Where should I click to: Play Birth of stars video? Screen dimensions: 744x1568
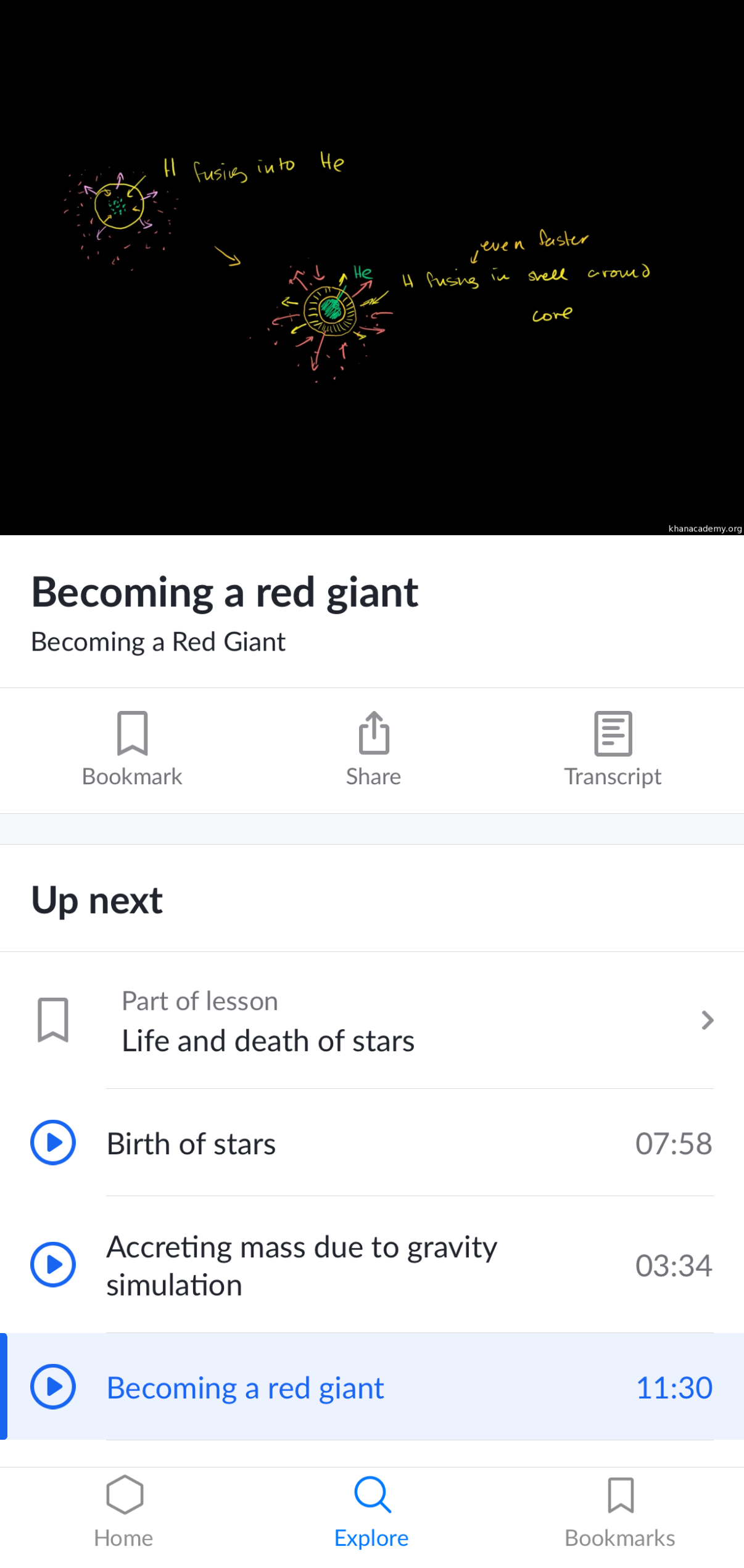(x=372, y=1143)
